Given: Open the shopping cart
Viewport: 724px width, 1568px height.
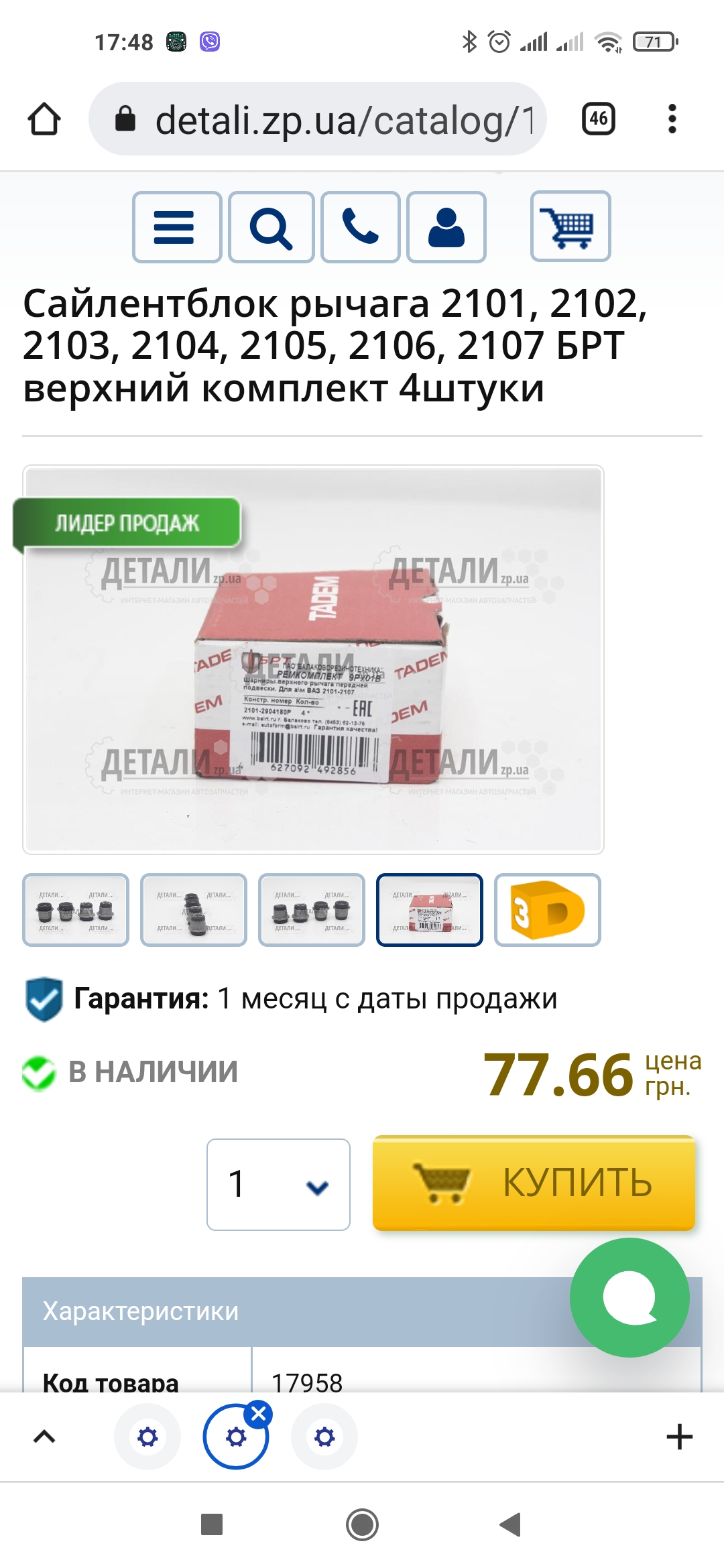Looking at the screenshot, I should (570, 226).
